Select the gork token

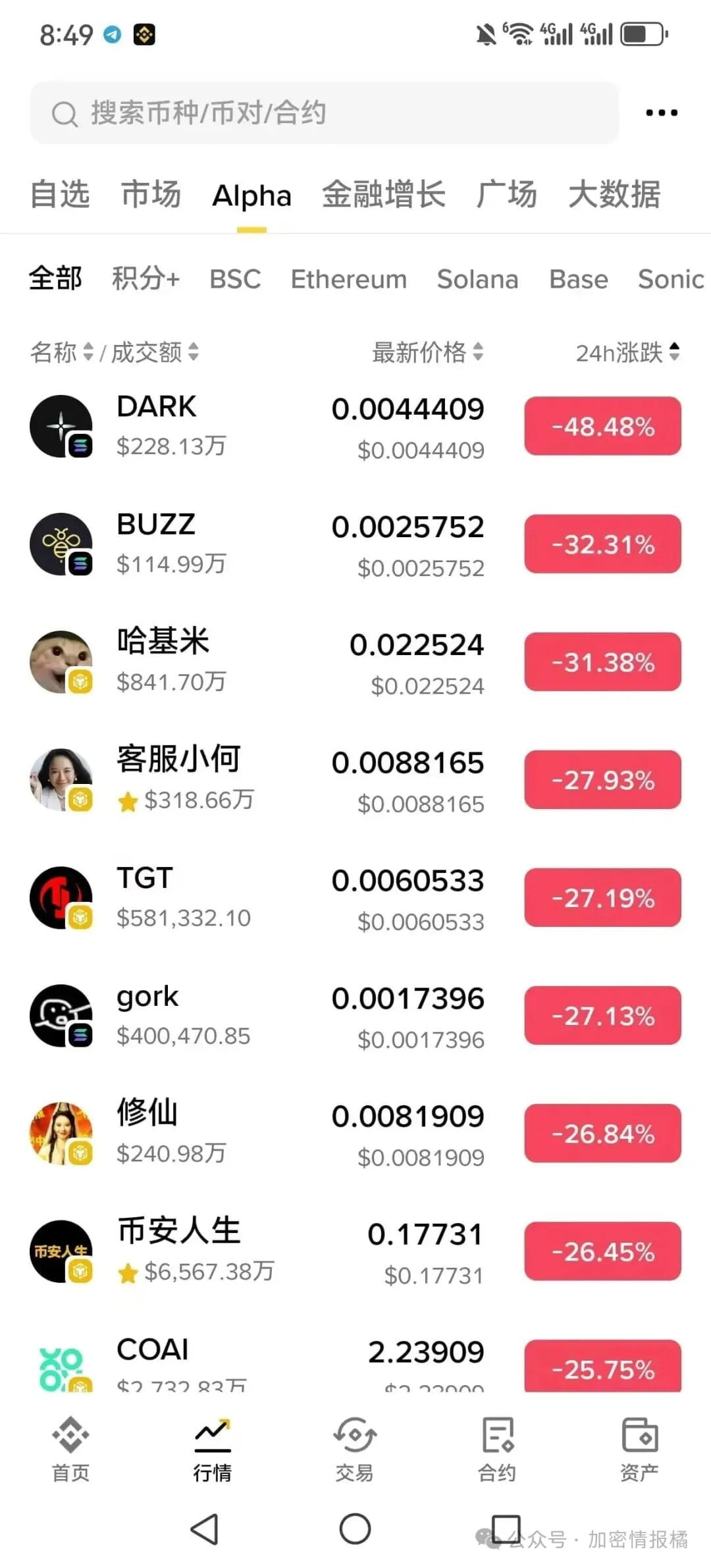263,1016
